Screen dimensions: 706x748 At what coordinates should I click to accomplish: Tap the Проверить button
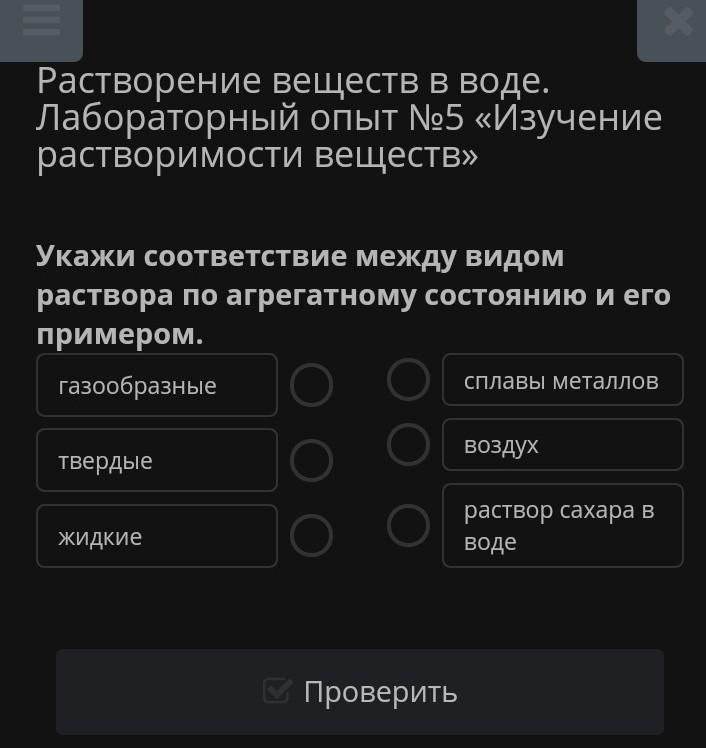point(360,691)
